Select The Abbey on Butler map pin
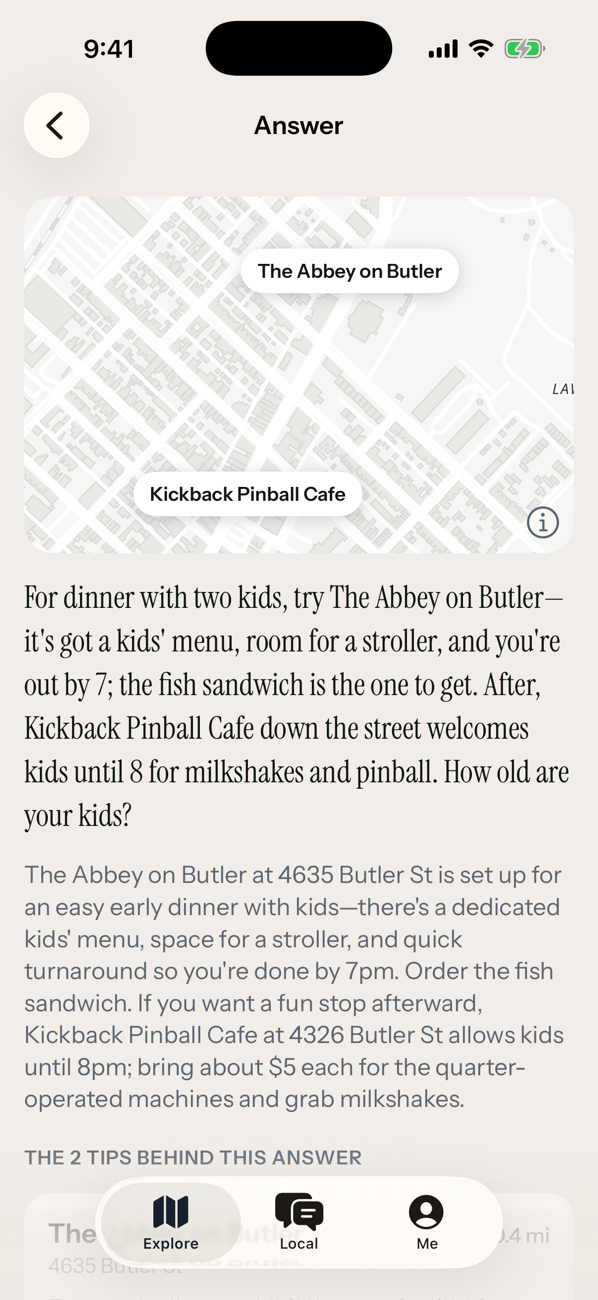 350,271
